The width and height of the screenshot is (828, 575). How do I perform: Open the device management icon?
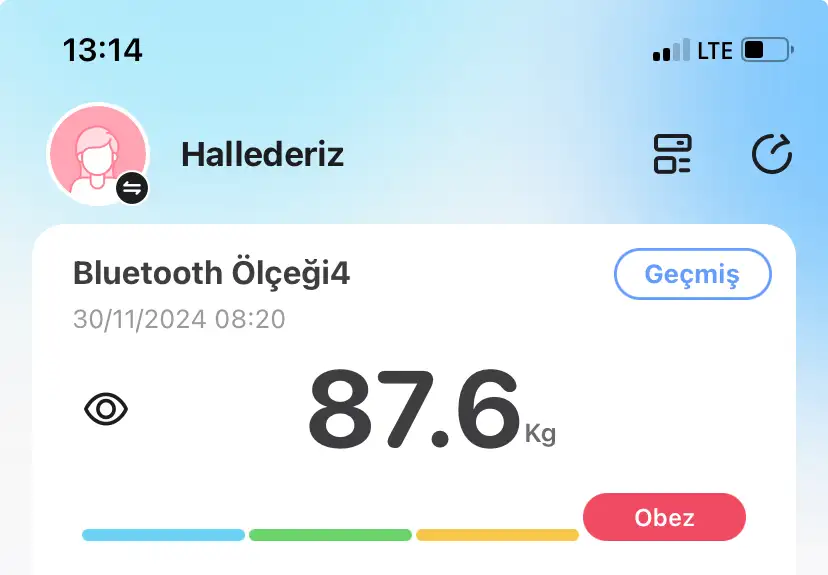[673, 155]
